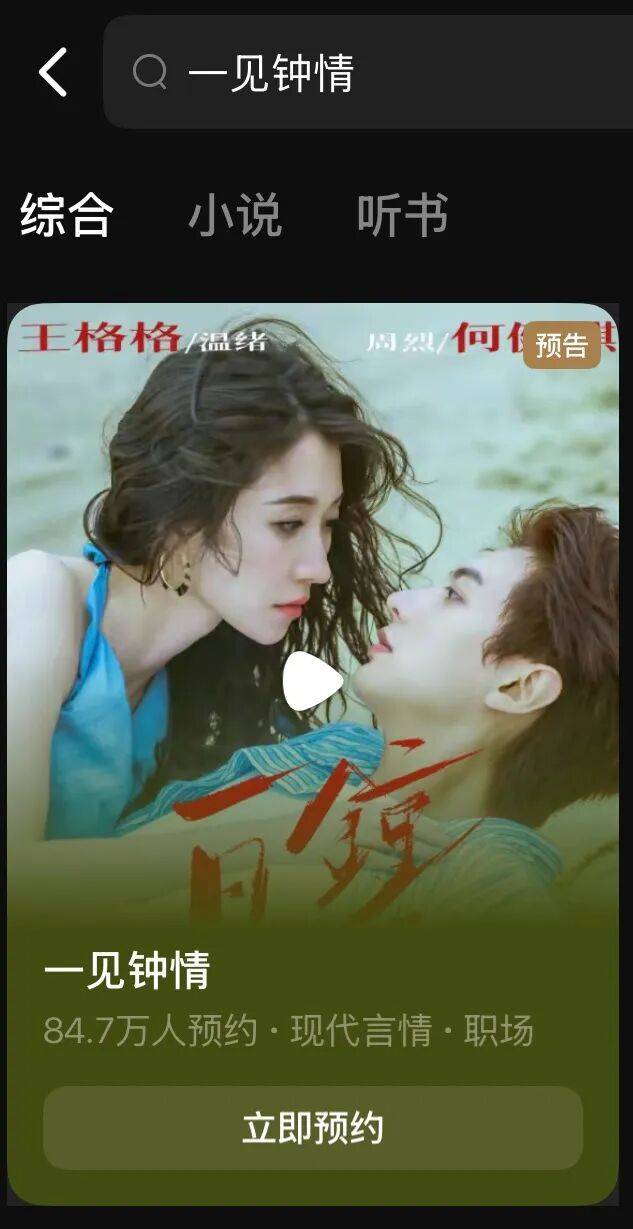633x1229 pixels.
Task: Play the 一见钟情 trailer video
Action: pyautogui.click(x=312, y=681)
